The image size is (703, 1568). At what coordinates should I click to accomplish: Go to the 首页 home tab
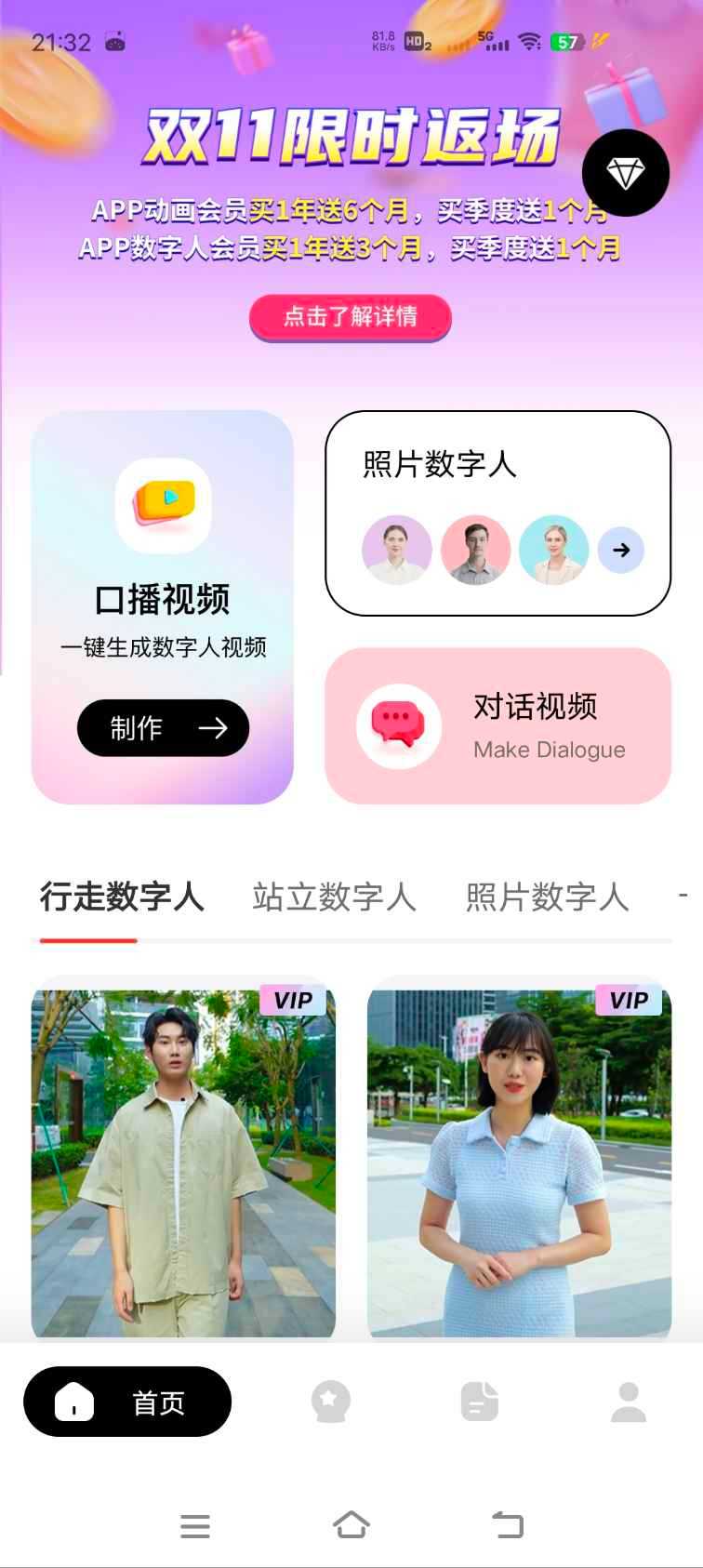pos(127,1402)
